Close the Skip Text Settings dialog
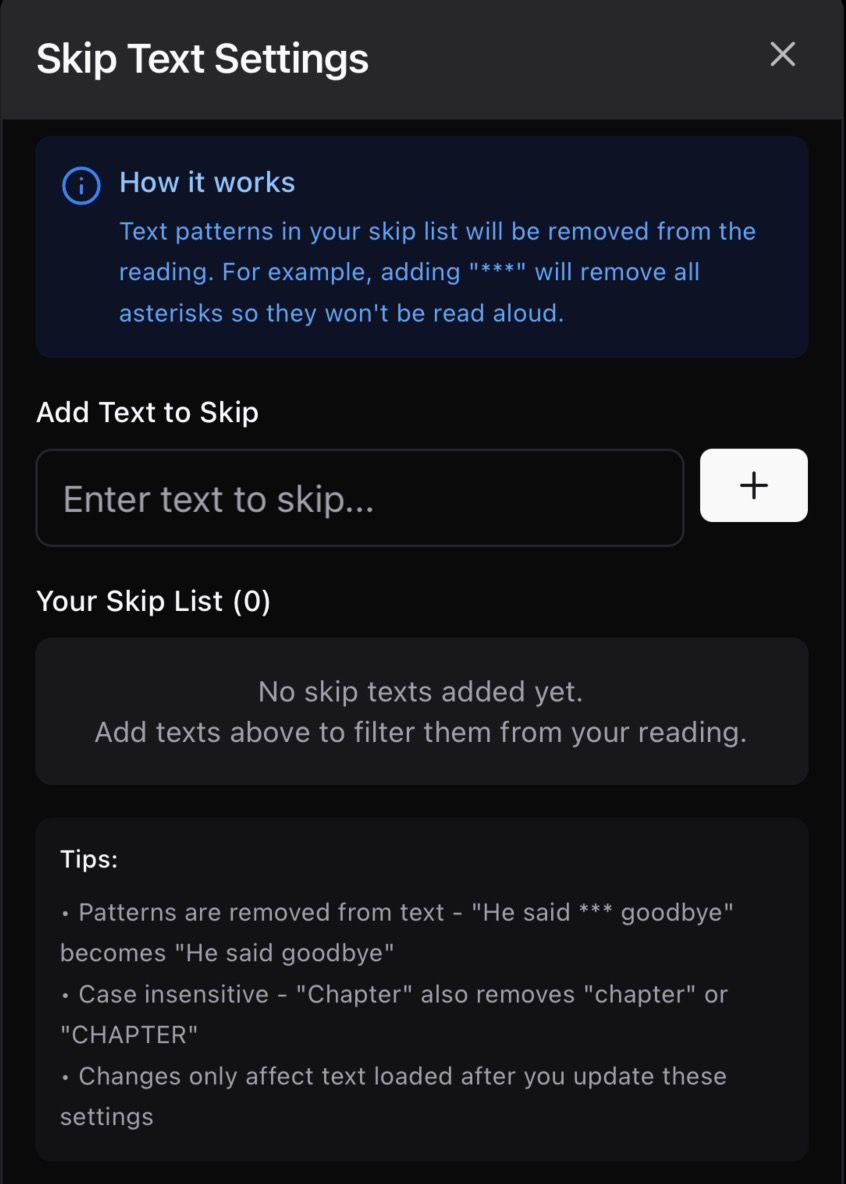The width and height of the screenshot is (846, 1184). [x=782, y=54]
